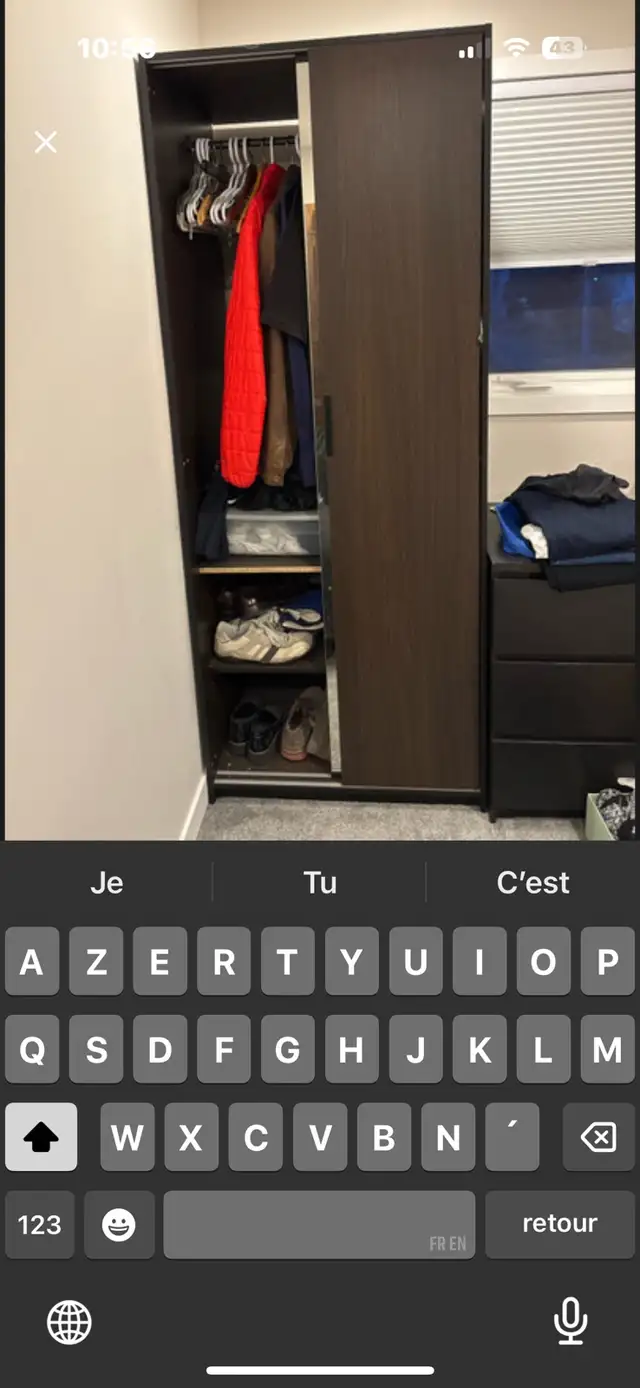This screenshot has width=640, height=1388.
Task: Open the emoji keyboard
Action: pos(119,1224)
